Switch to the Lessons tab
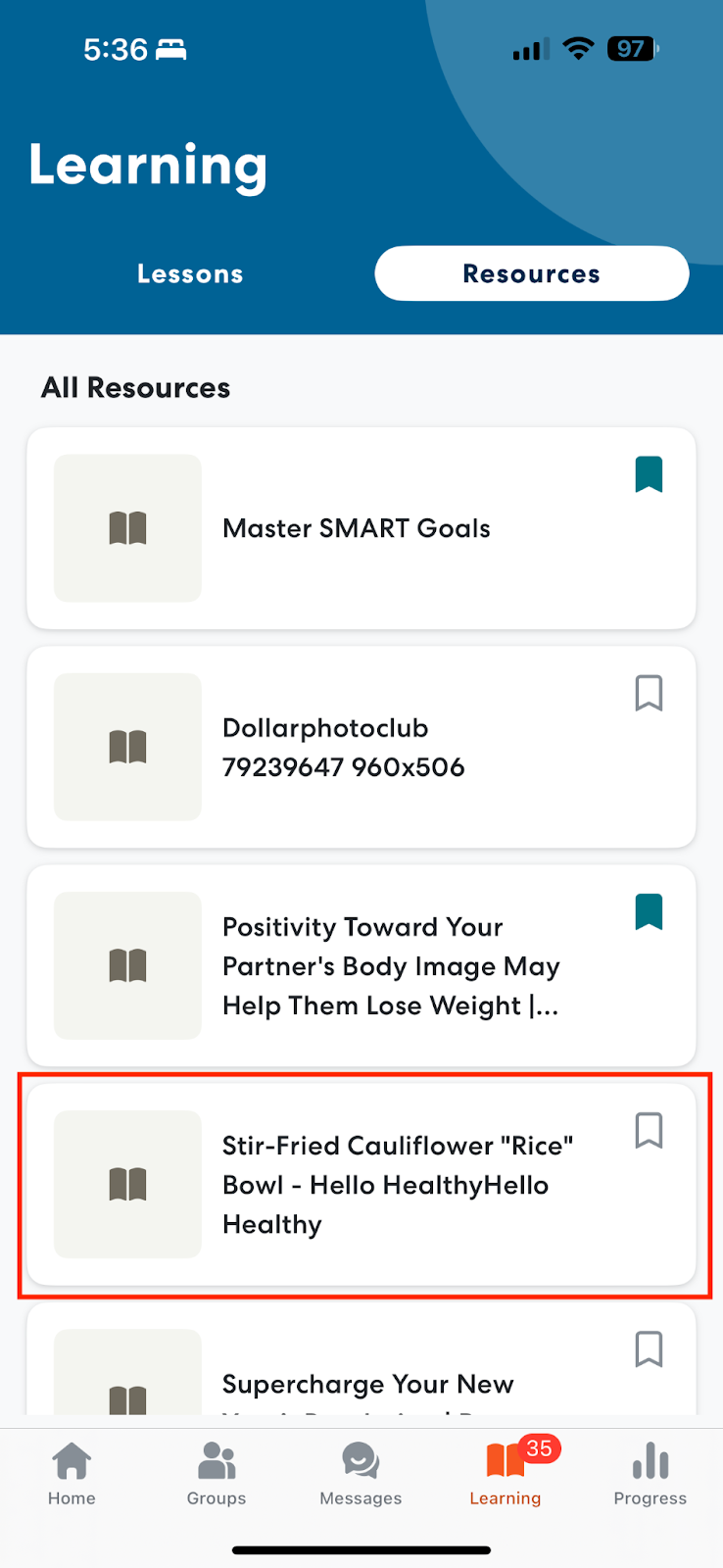723x1568 pixels. (x=190, y=273)
